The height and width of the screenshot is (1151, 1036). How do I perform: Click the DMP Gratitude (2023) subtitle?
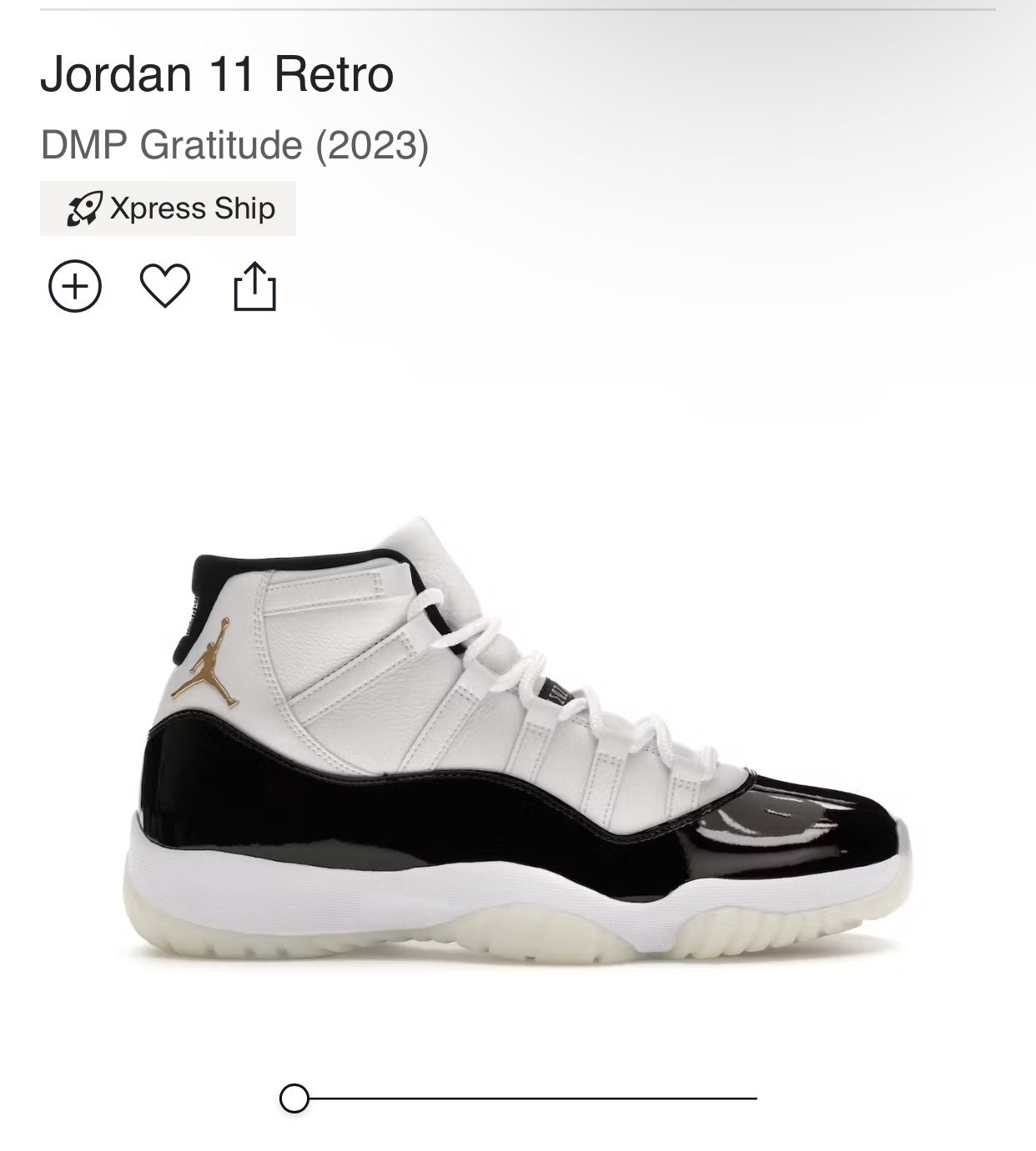(234, 146)
